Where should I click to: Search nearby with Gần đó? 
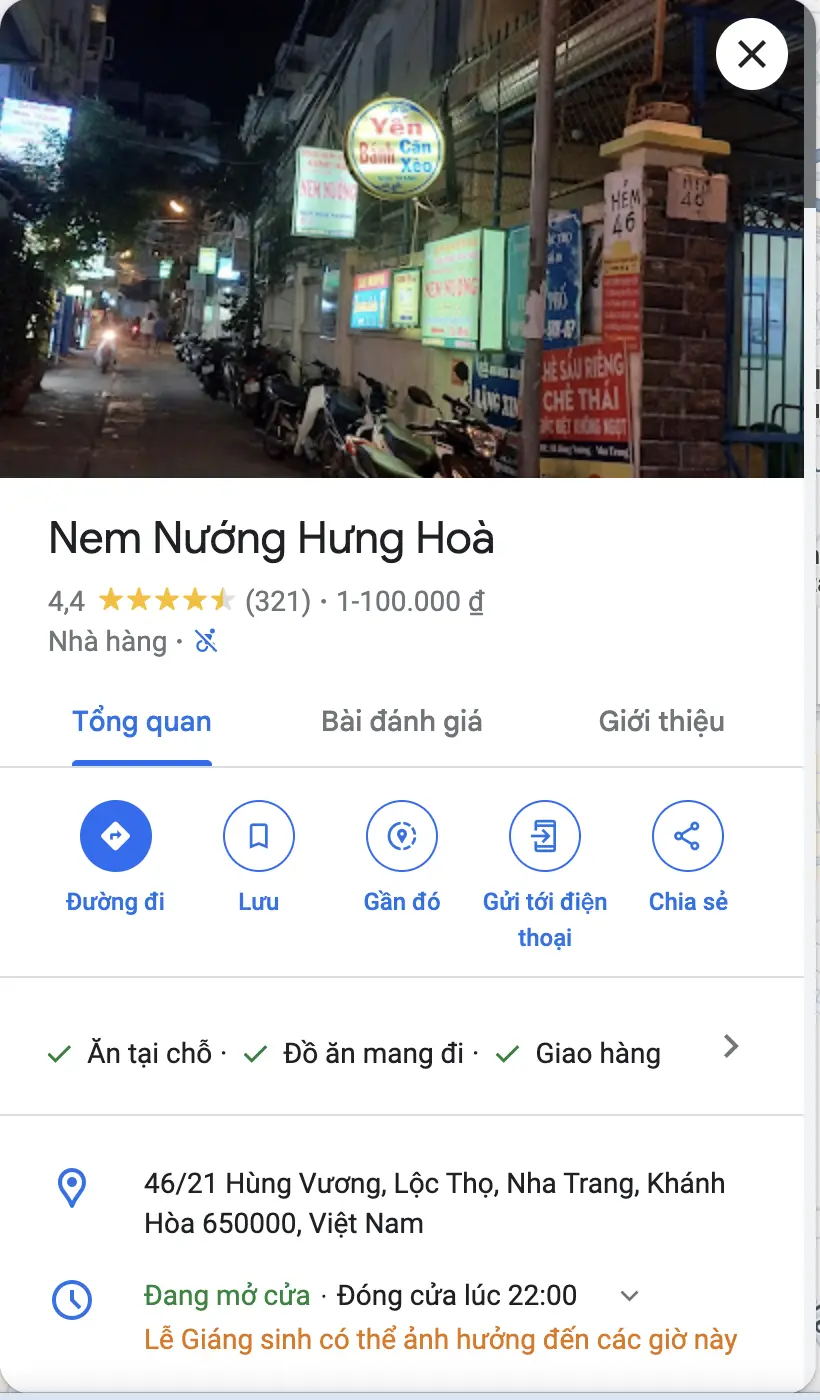(402, 837)
